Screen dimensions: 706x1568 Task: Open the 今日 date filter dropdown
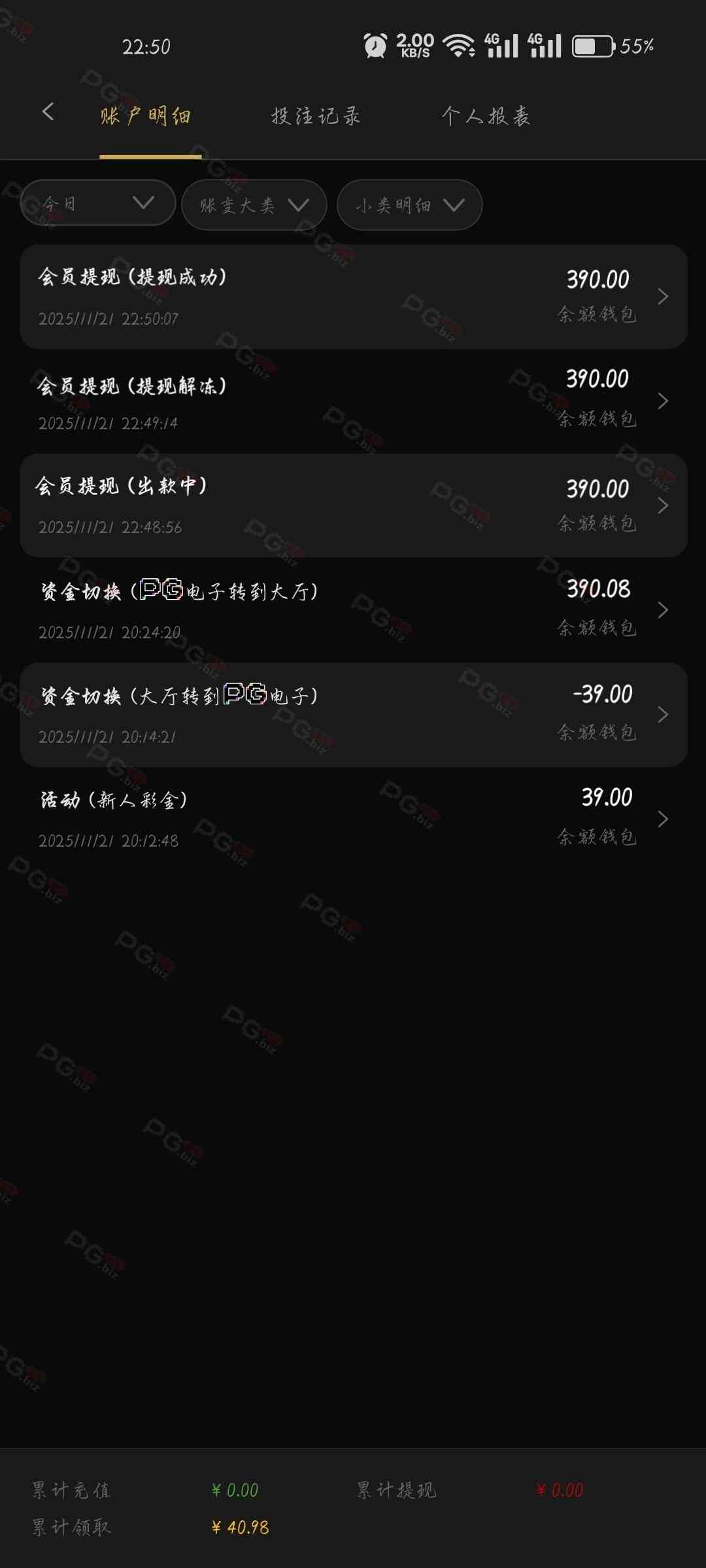(x=98, y=203)
